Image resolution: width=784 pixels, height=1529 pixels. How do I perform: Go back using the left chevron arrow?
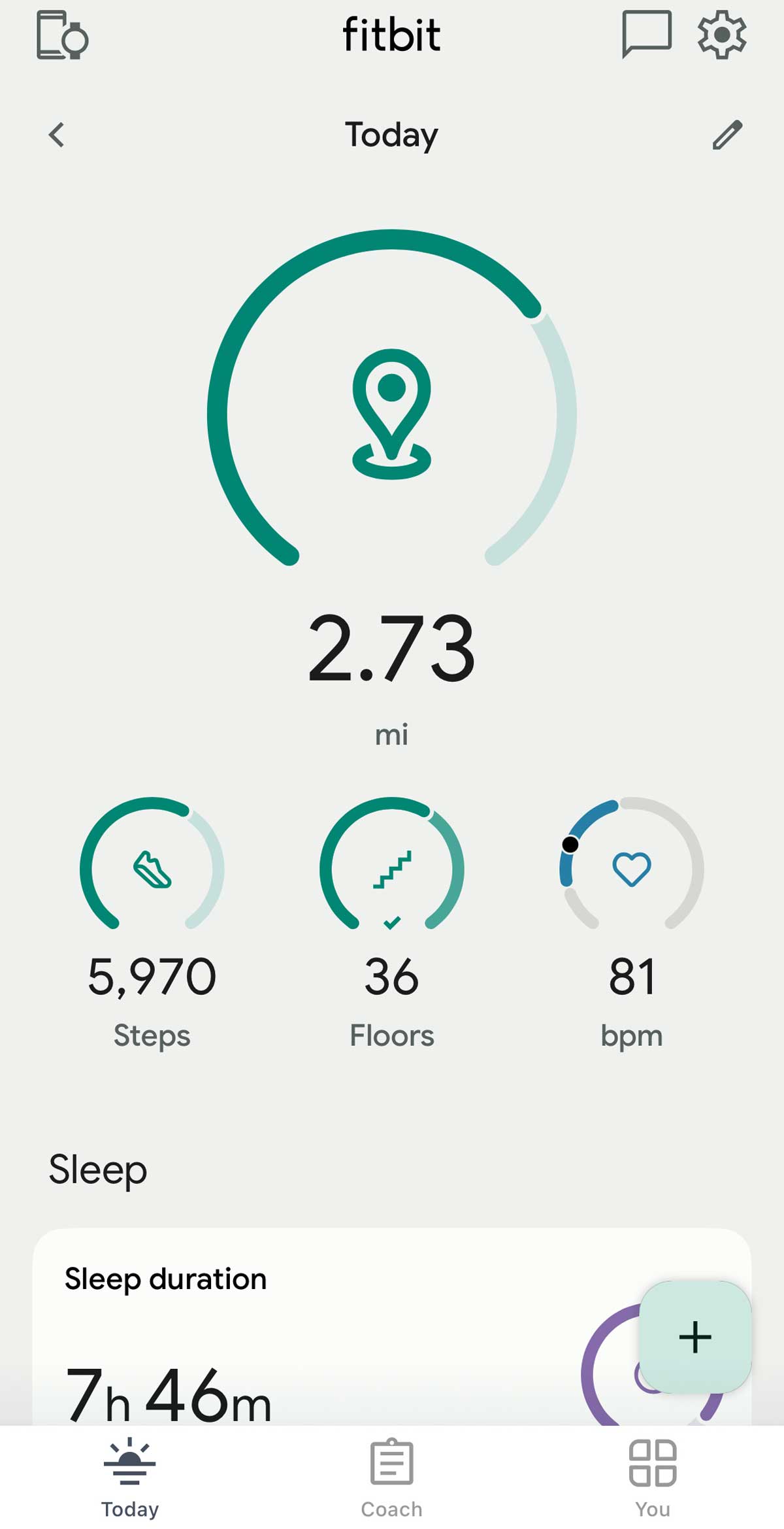pyautogui.click(x=56, y=135)
